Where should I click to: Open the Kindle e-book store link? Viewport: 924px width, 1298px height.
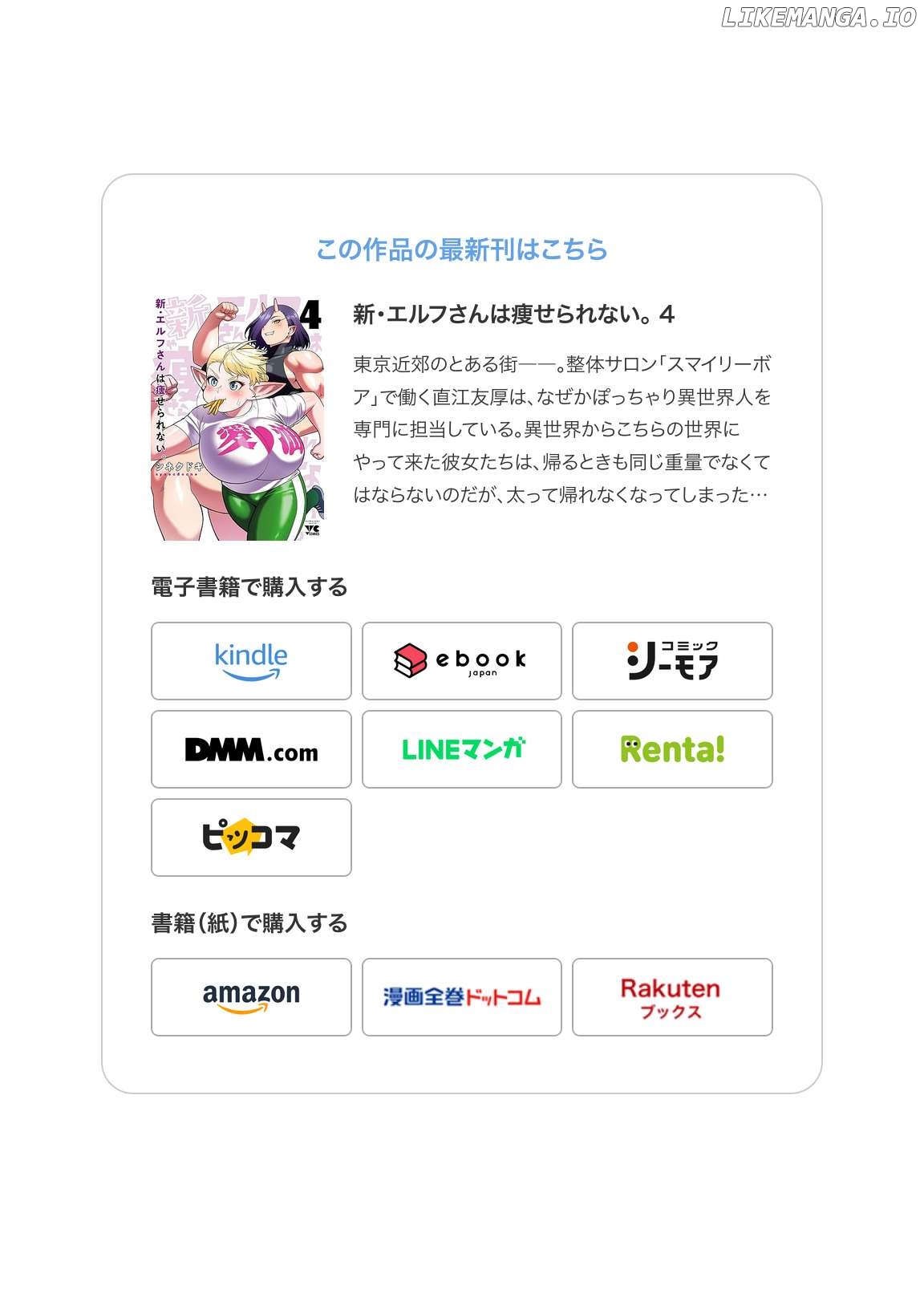[251, 661]
